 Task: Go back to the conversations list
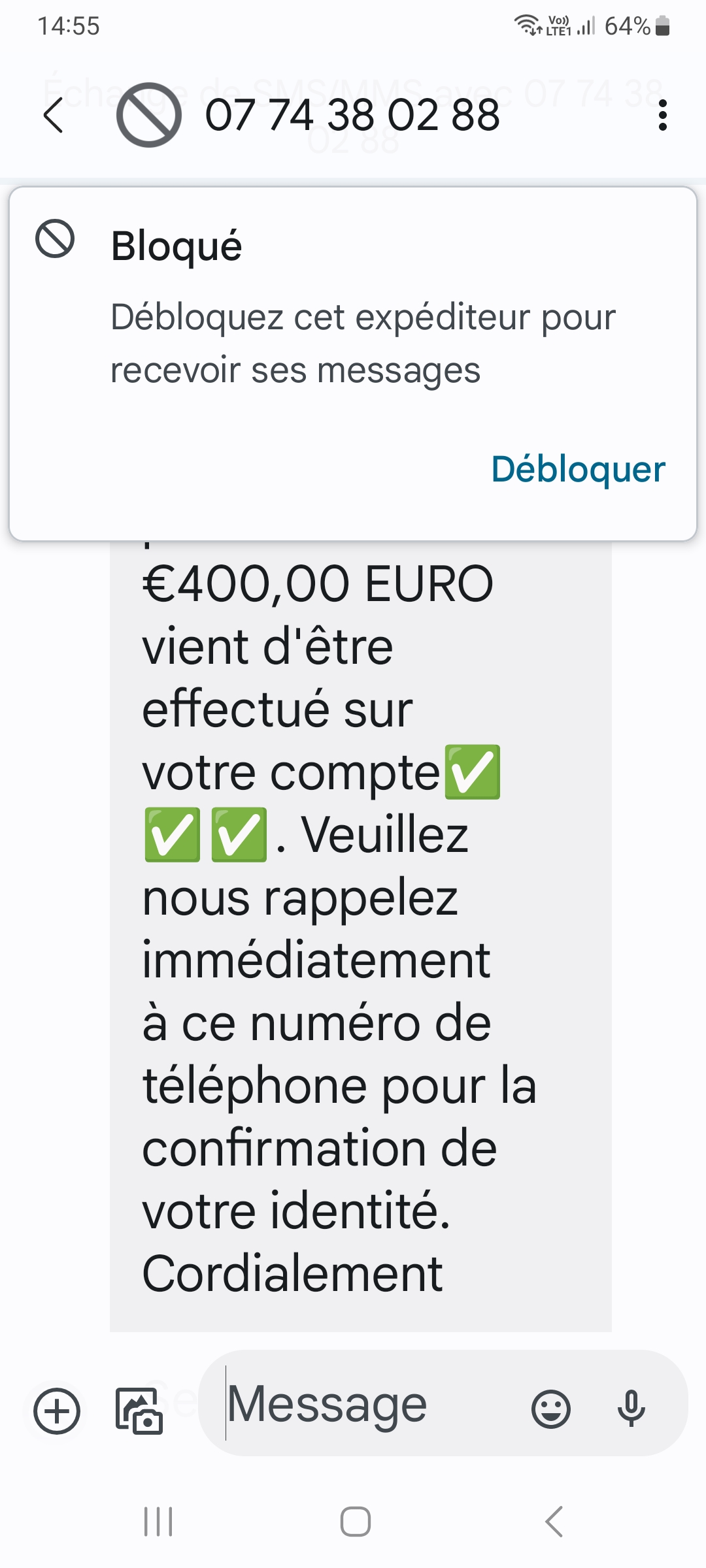(54, 115)
